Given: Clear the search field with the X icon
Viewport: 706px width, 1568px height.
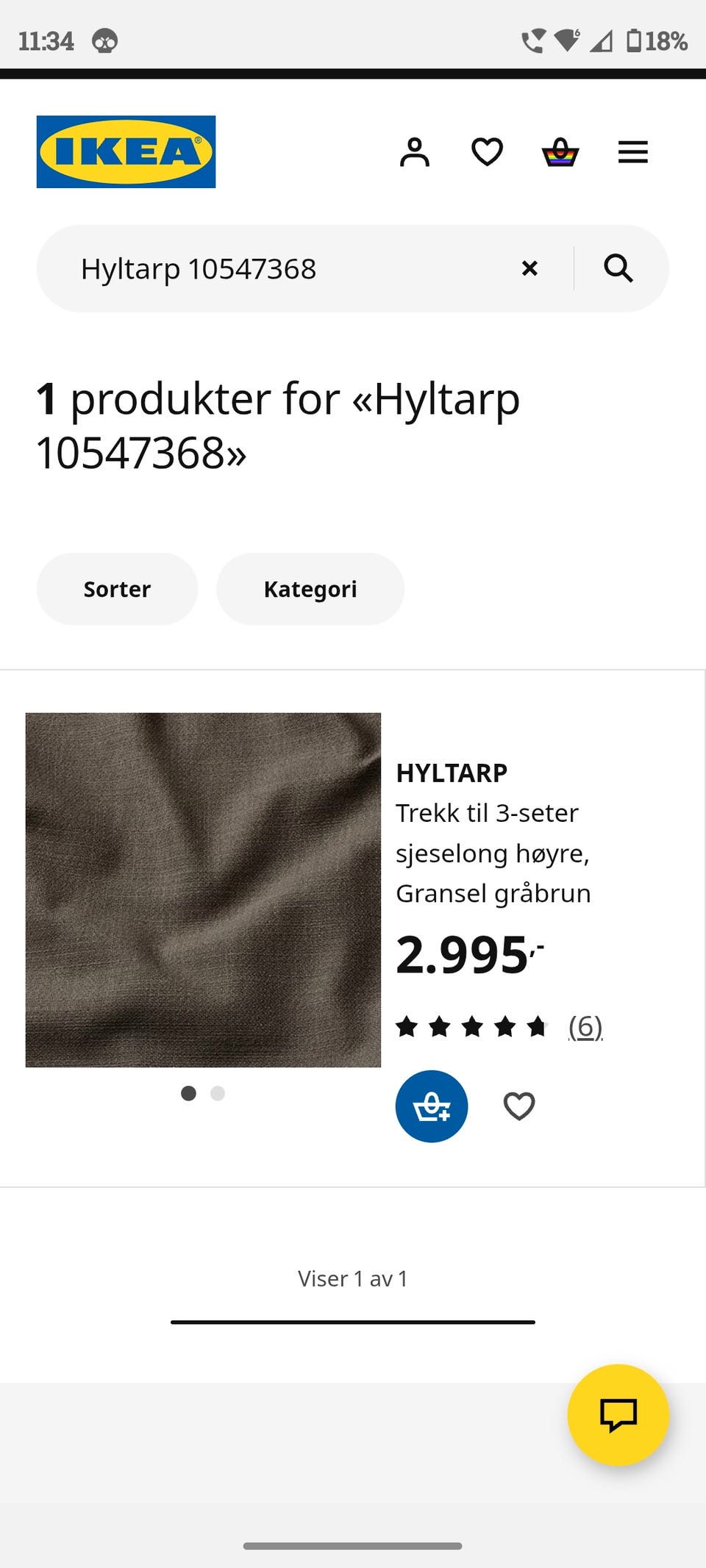Looking at the screenshot, I should 530,268.
